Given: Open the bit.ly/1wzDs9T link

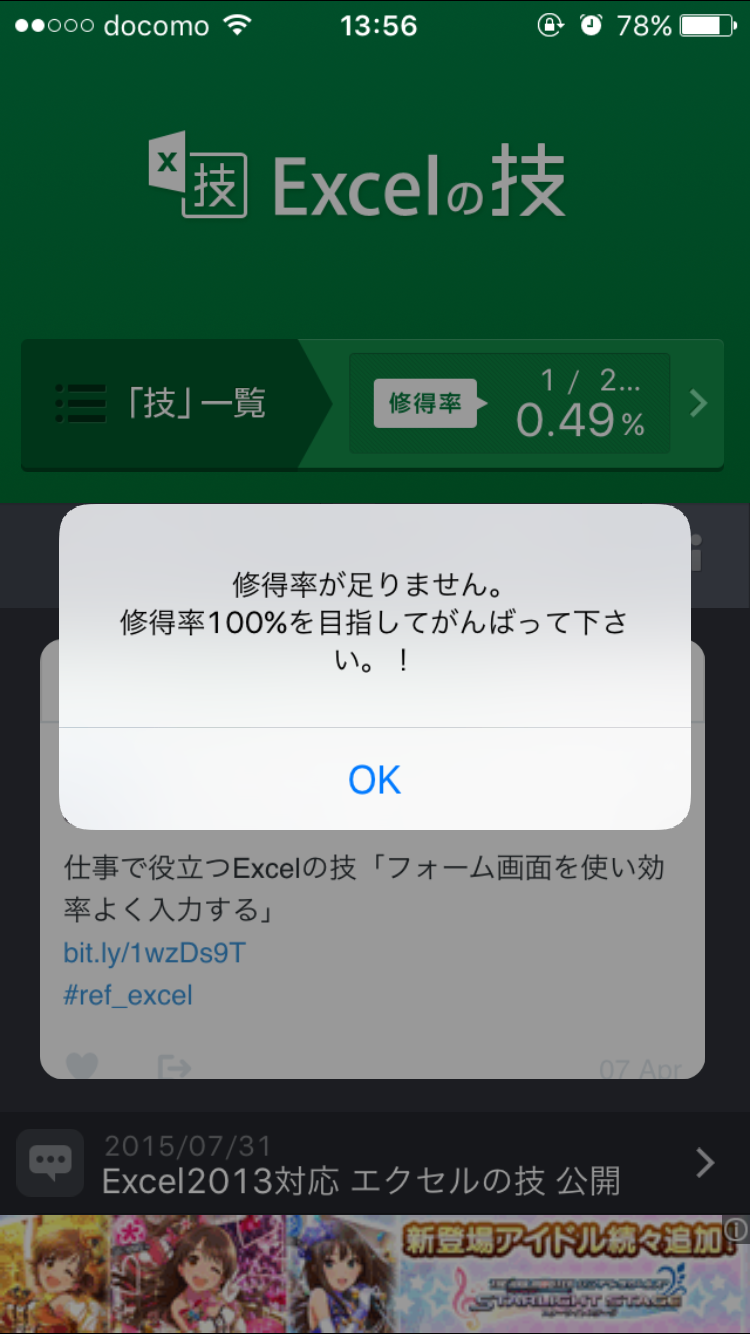Looking at the screenshot, I should [154, 953].
